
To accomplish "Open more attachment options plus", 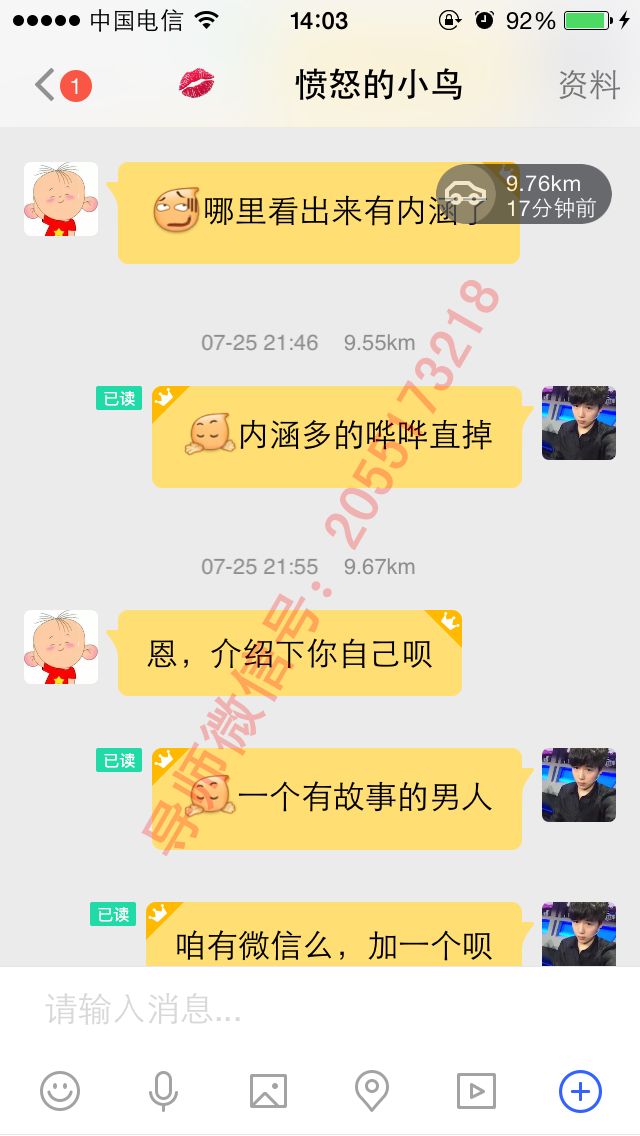I will coord(580,1090).
